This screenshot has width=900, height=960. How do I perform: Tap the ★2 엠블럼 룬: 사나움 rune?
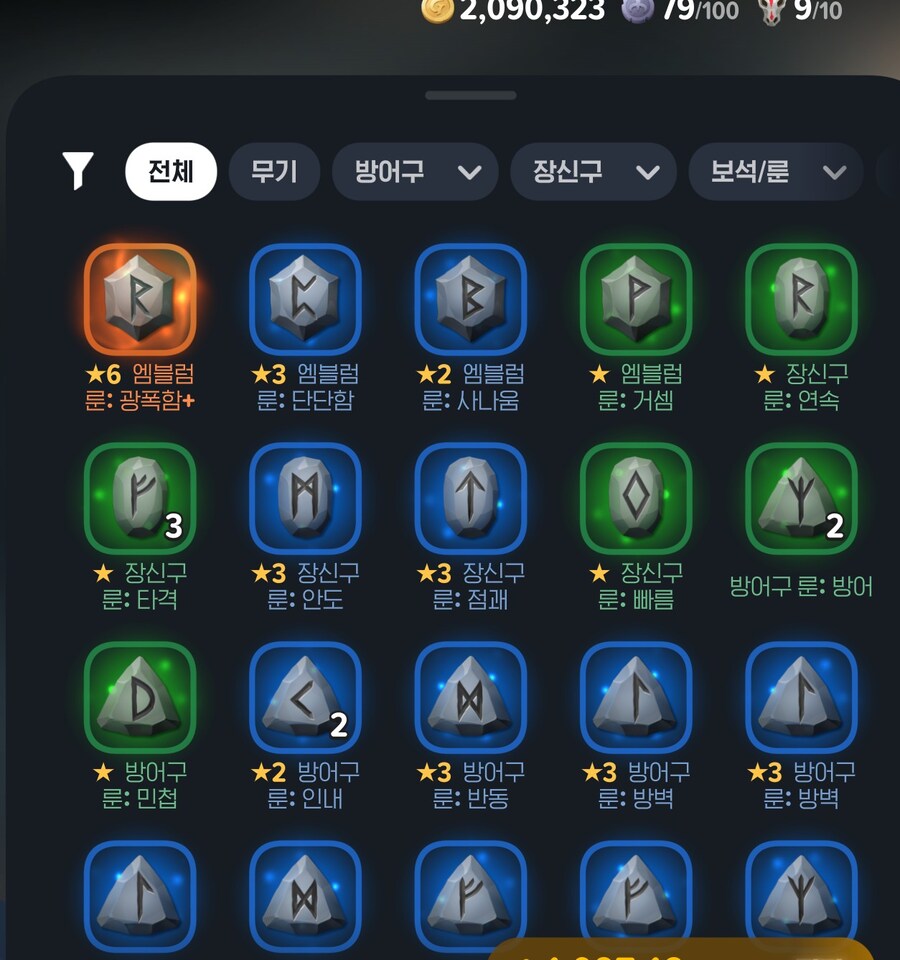coord(470,299)
